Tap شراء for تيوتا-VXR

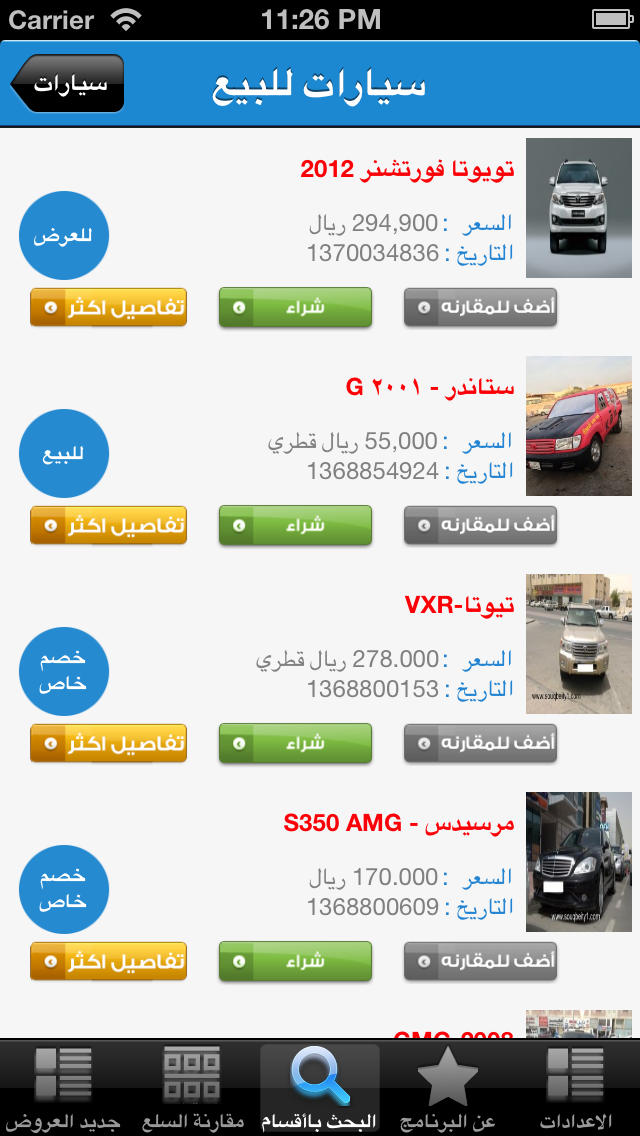click(295, 743)
